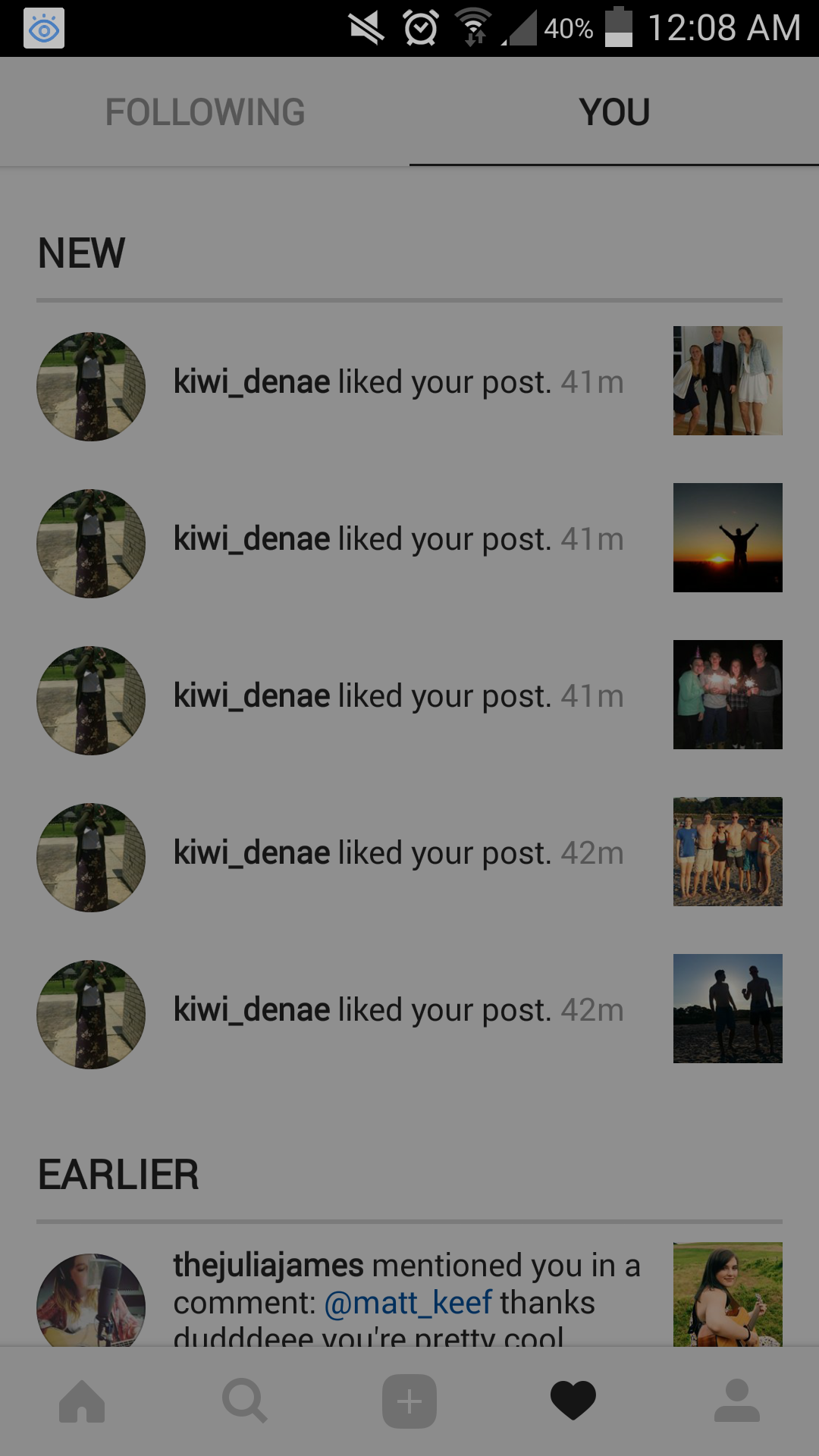Image resolution: width=819 pixels, height=1456 pixels.
Task: Go to the home feed
Action: [x=82, y=1401]
